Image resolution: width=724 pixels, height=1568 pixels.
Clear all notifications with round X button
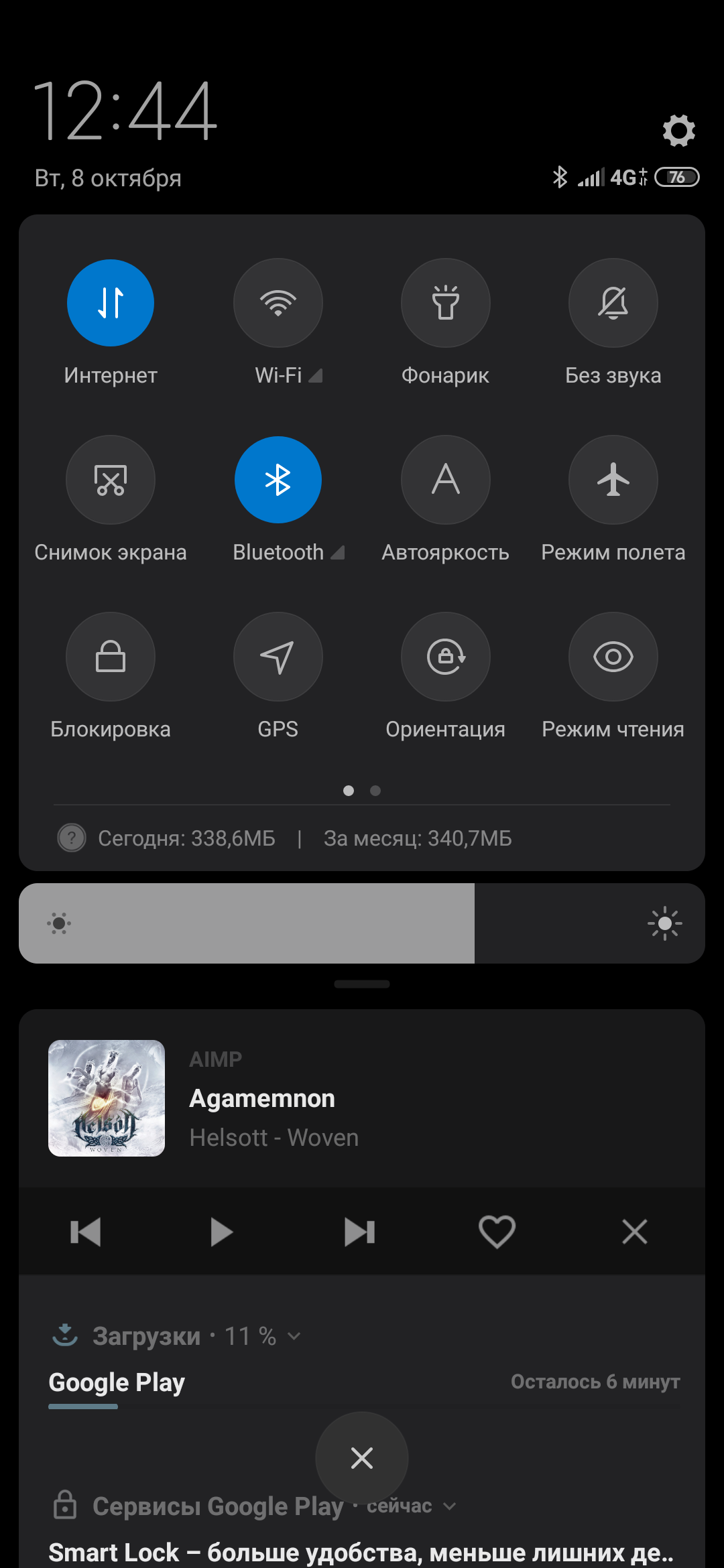[362, 1458]
